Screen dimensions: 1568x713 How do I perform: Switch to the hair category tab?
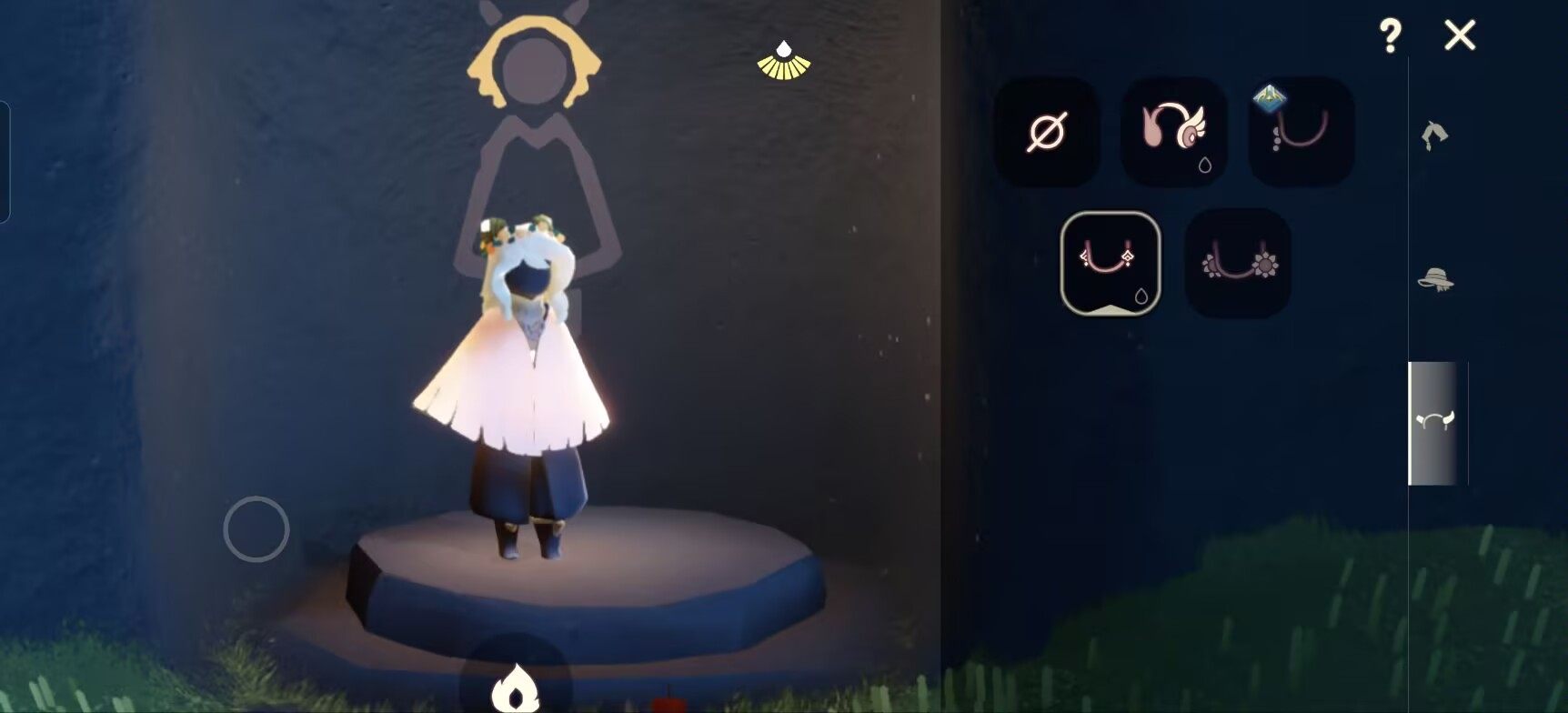click(x=1434, y=136)
